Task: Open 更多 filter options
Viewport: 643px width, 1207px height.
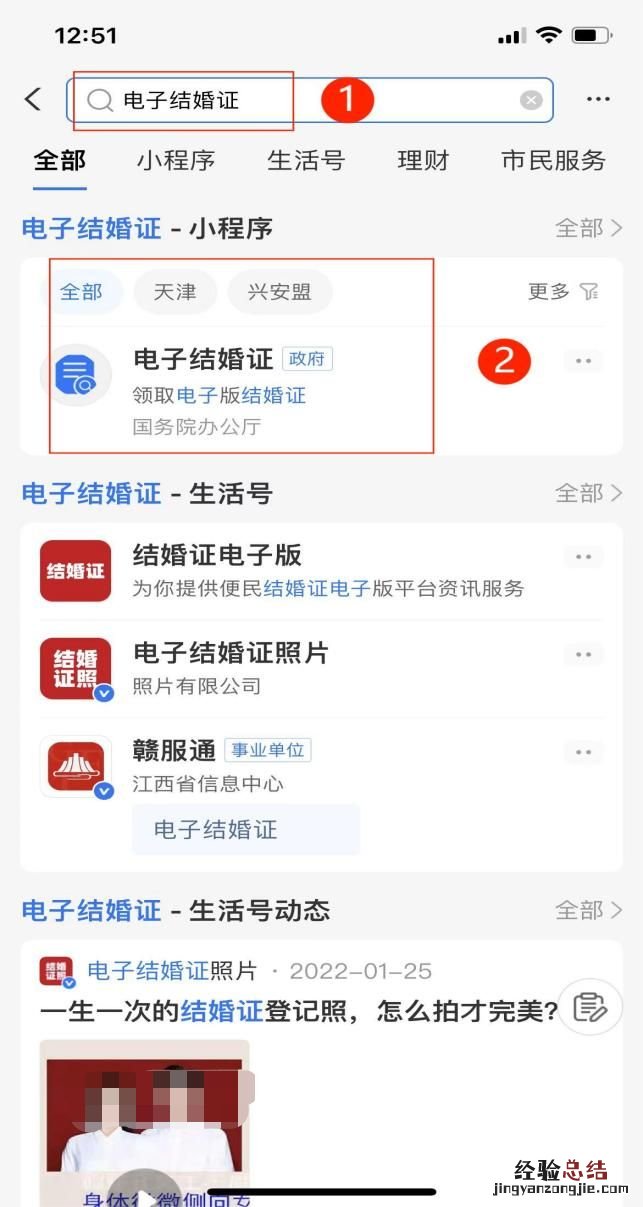Action: pyautogui.click(x=562, y=291)
